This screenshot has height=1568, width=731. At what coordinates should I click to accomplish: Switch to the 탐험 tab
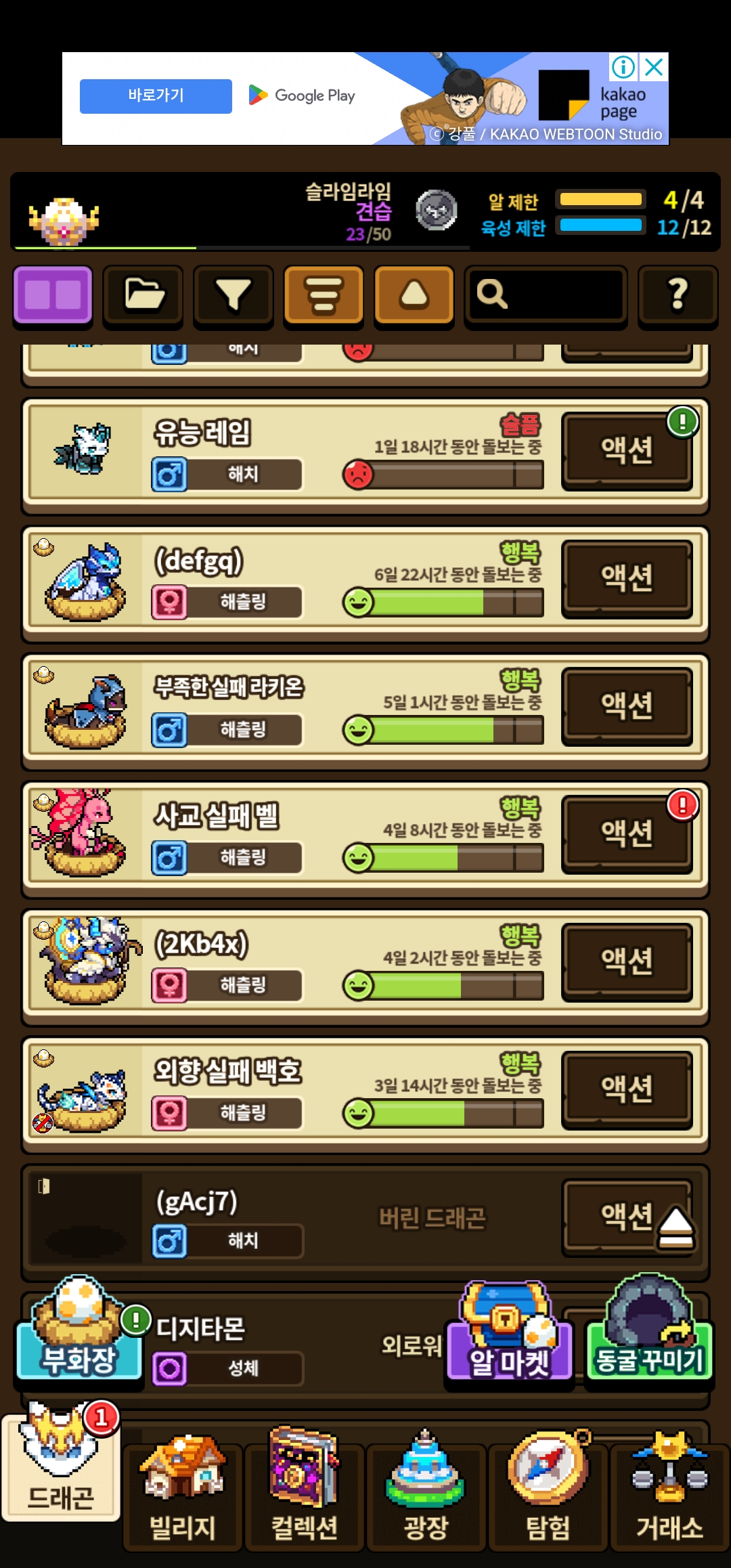tap(548, 1496)
